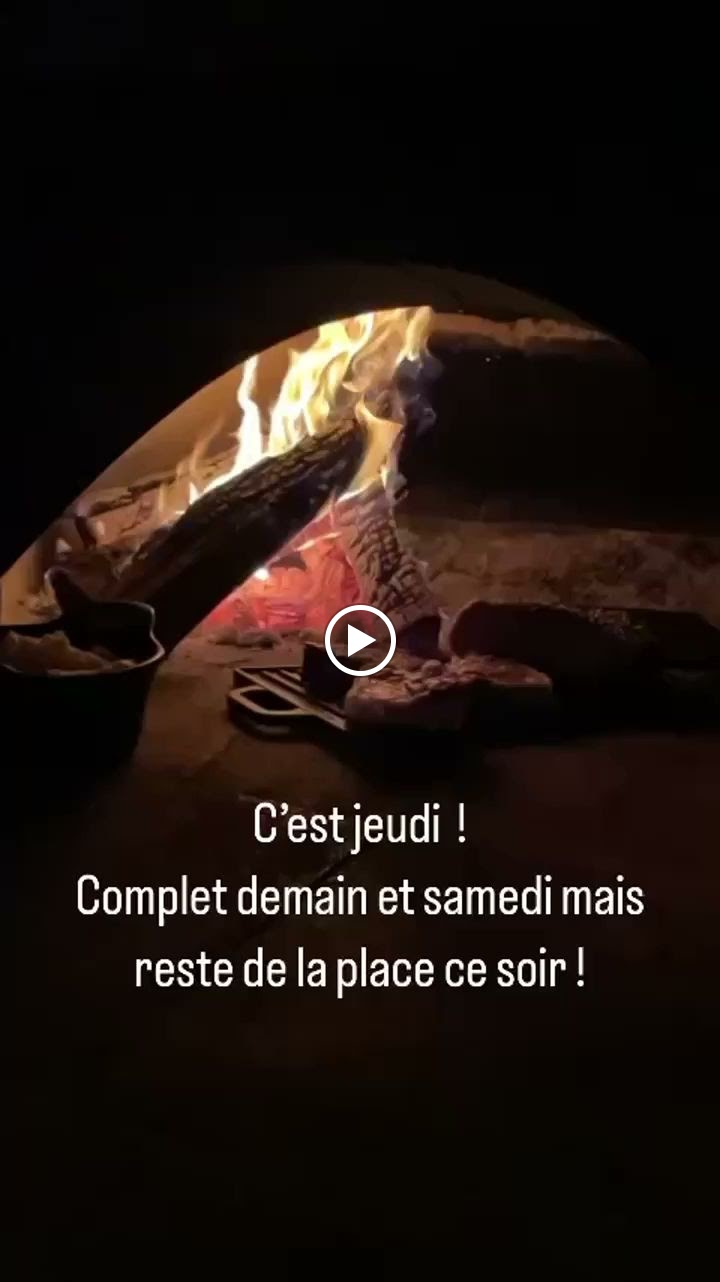This screenshot has height=1282, width=720.
Task: Play the video
Action: (360, 641)
